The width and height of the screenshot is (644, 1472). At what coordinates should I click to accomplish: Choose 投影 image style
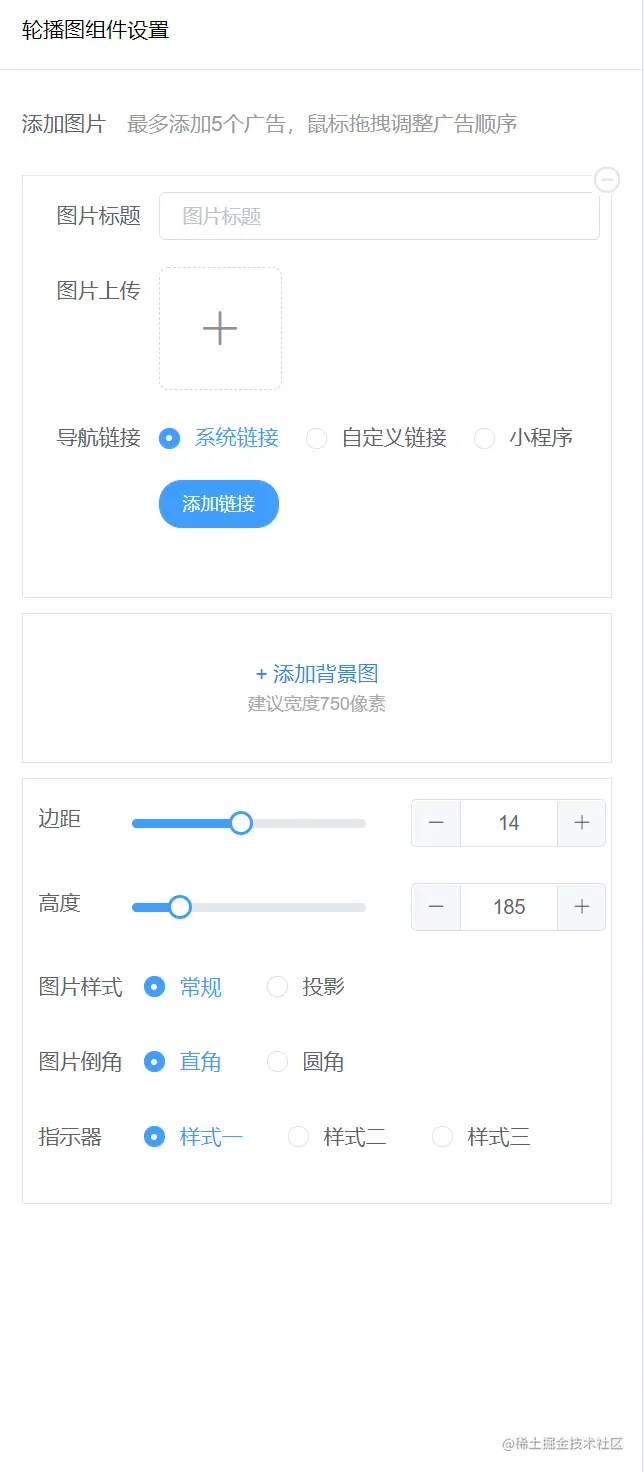point(278,987)
